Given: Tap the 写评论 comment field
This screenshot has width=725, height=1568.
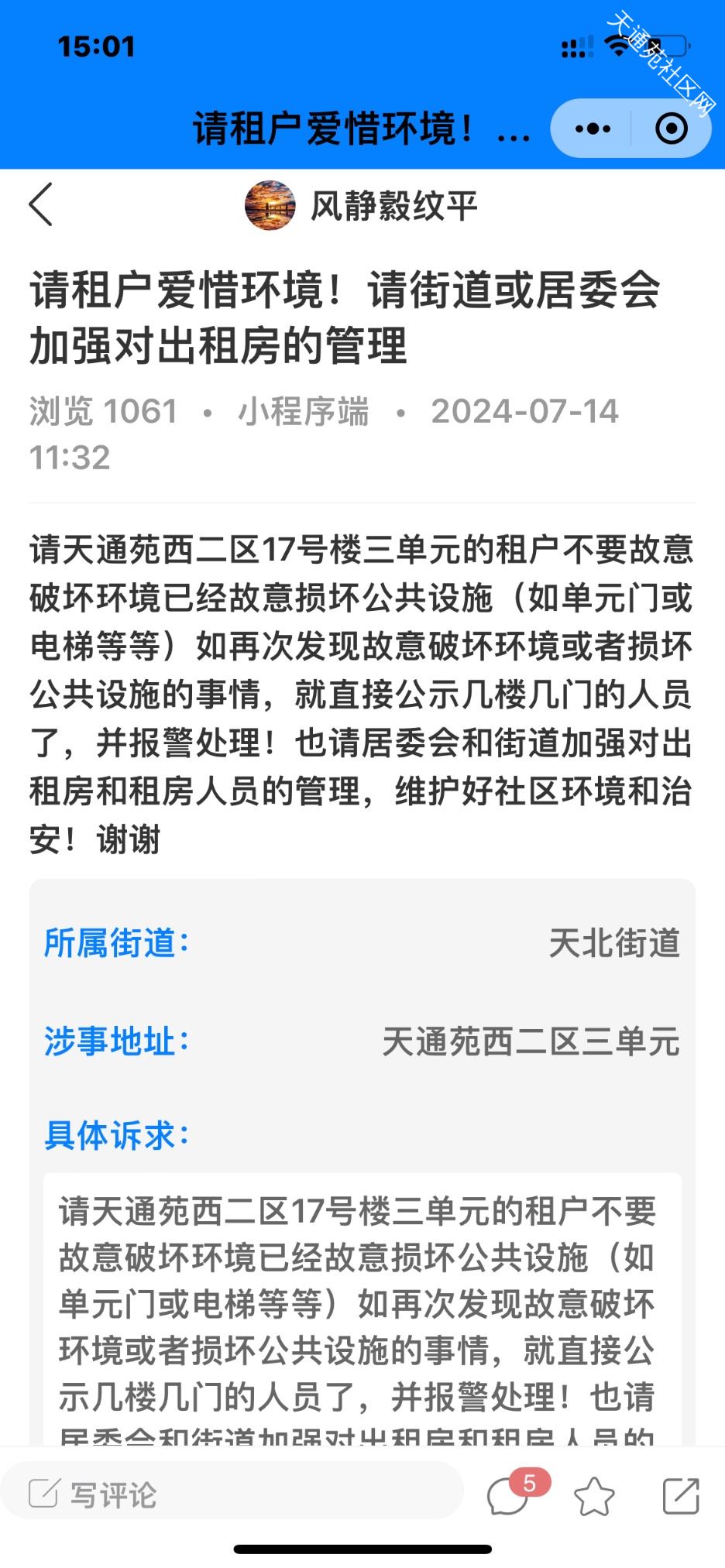Looking at the screenshot, I should [232, 1494].
